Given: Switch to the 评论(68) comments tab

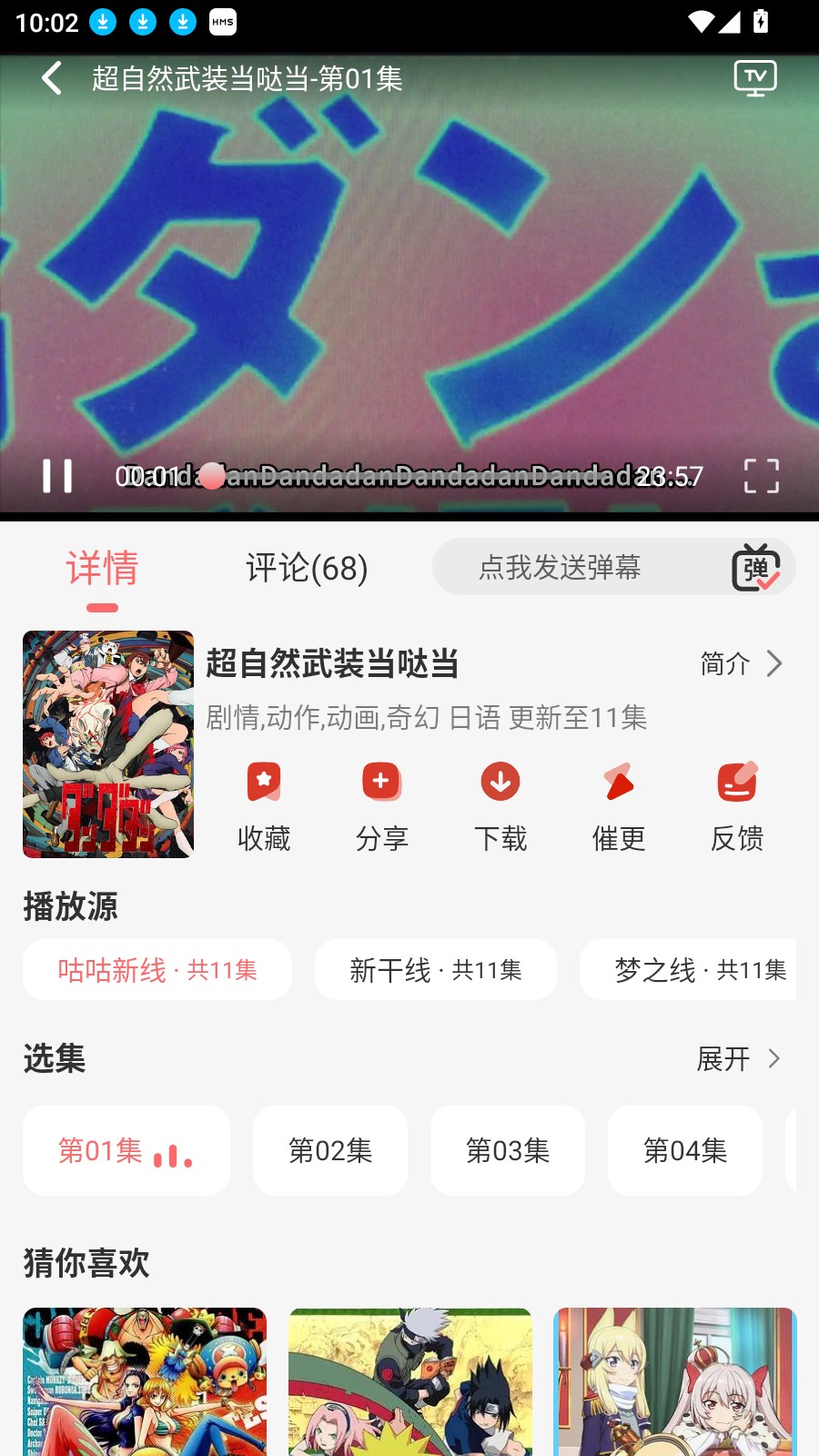Looking at the screenshot, I should coord(305,569).
